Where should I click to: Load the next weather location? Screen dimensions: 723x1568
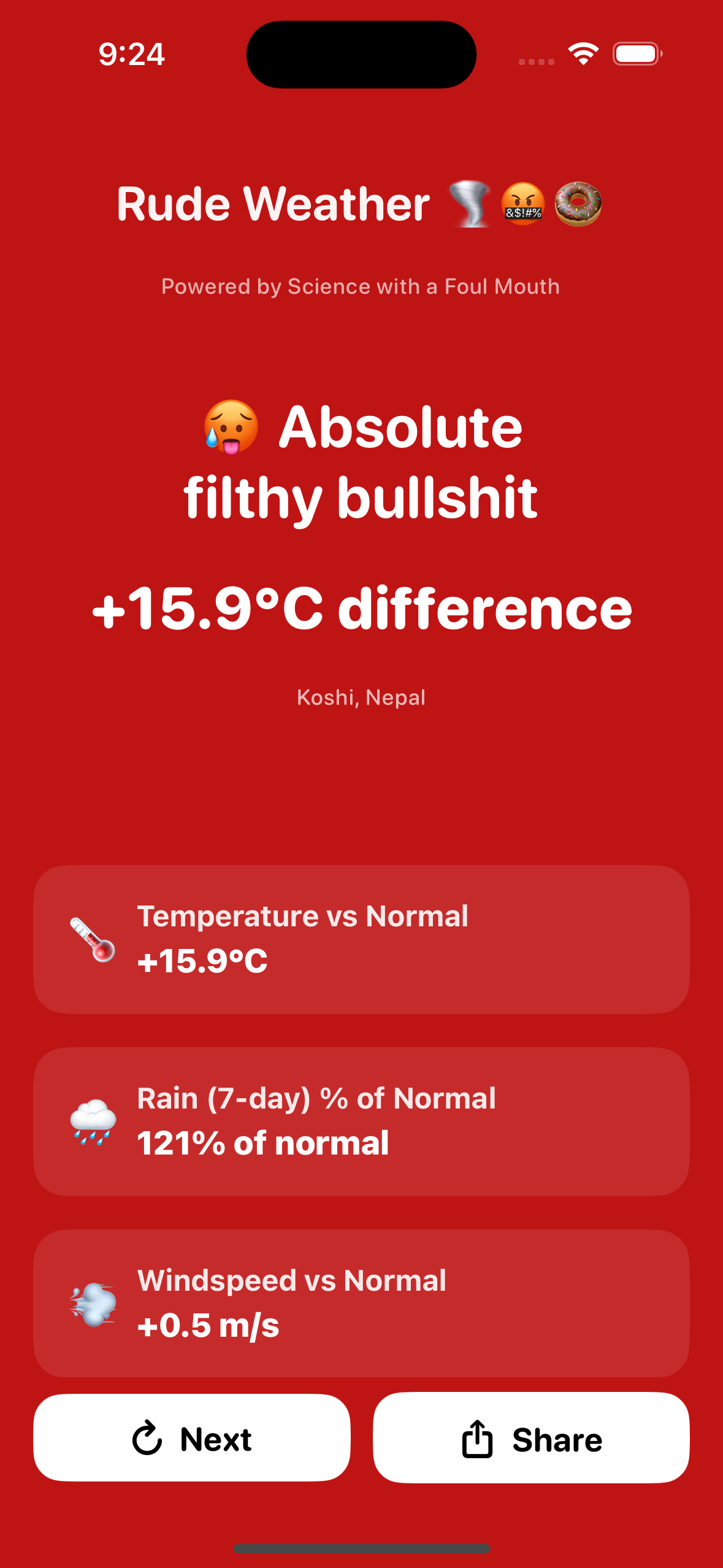pos(192,1438)
